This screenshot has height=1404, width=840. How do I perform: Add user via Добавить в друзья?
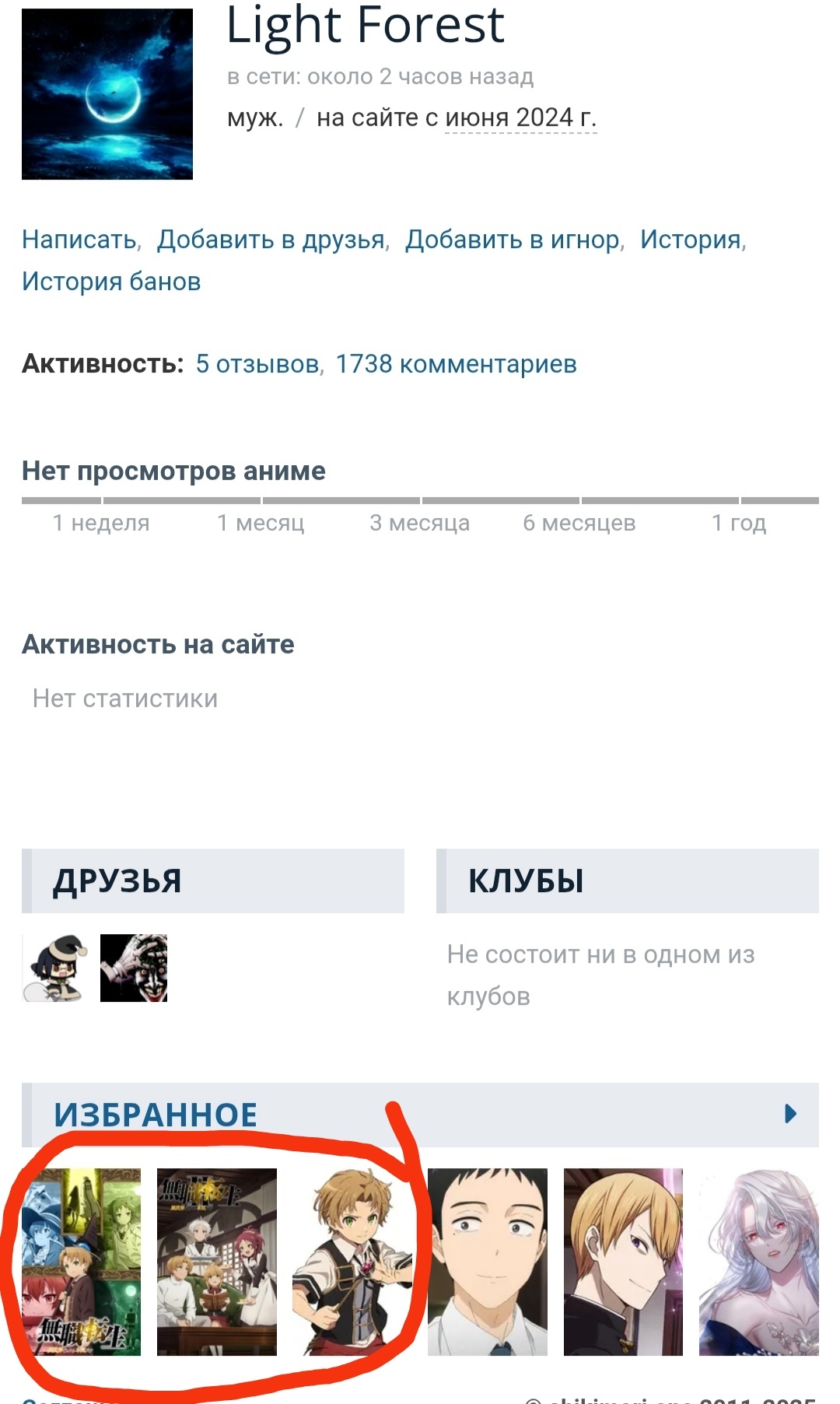point(271,240)
